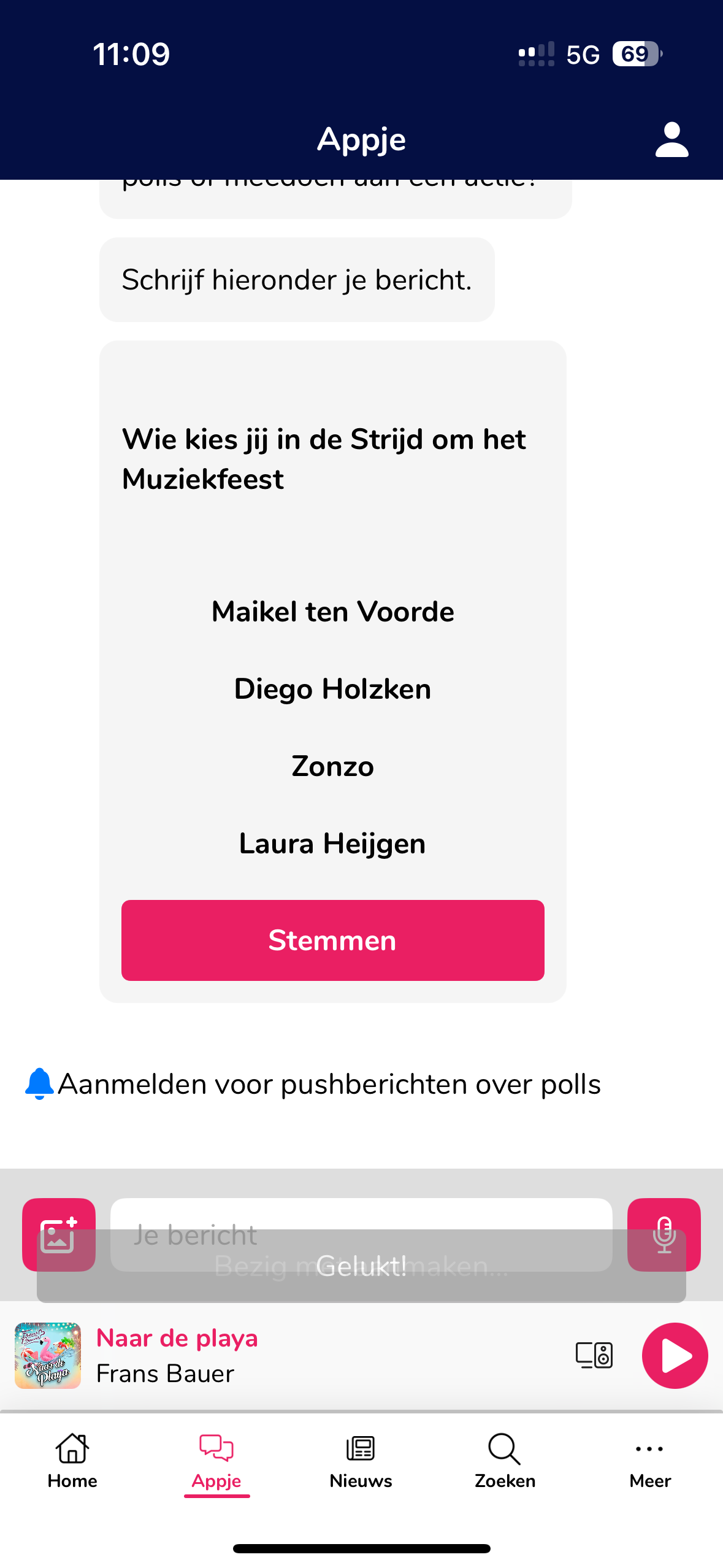Open the cast devices icon
The width and height of the screenshot is (723, 1568).
point(594,1355)
